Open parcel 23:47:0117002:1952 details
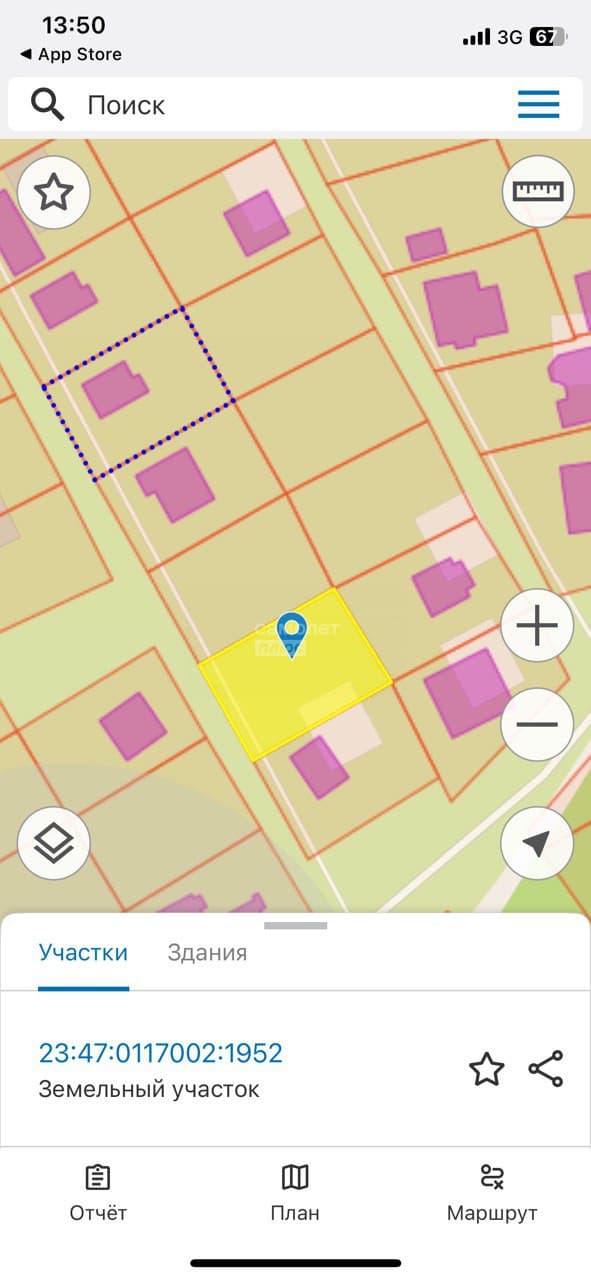The width and height of the screenshot is (591, 1280). [x=161, y=1053]
